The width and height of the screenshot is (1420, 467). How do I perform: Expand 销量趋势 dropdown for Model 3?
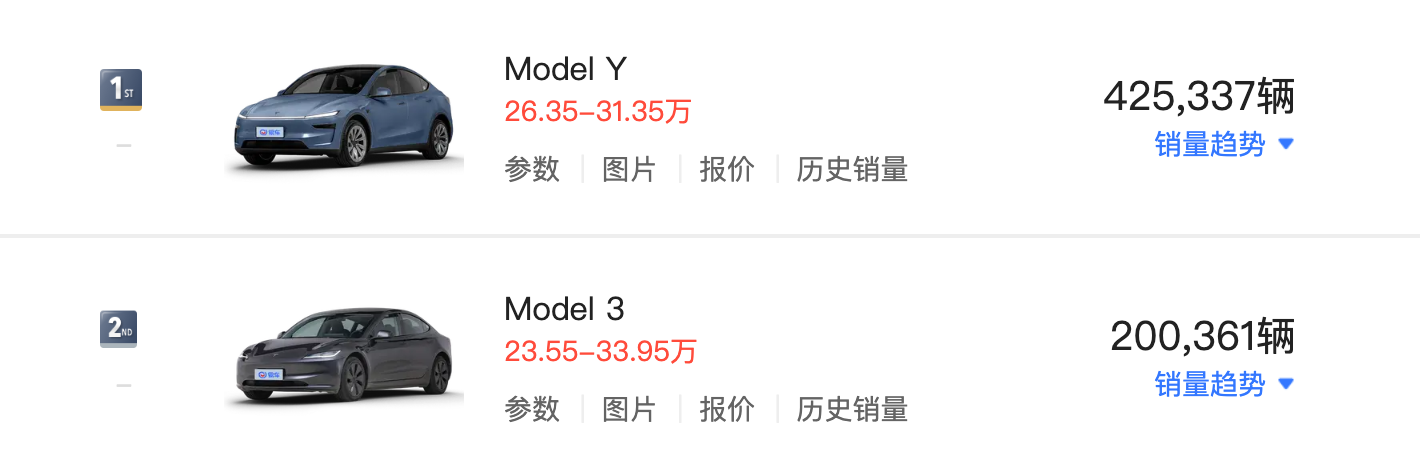[1224, 384]
